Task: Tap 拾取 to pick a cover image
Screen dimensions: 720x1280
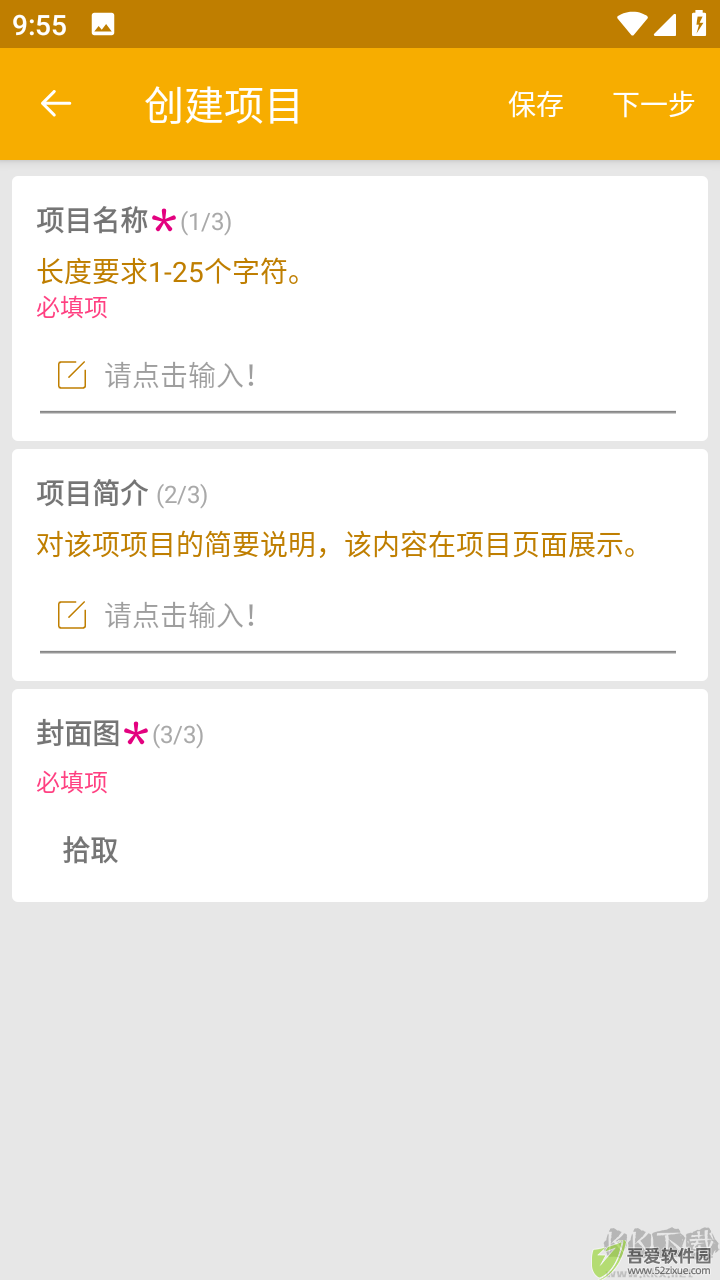Action: [x=90, y=850]
